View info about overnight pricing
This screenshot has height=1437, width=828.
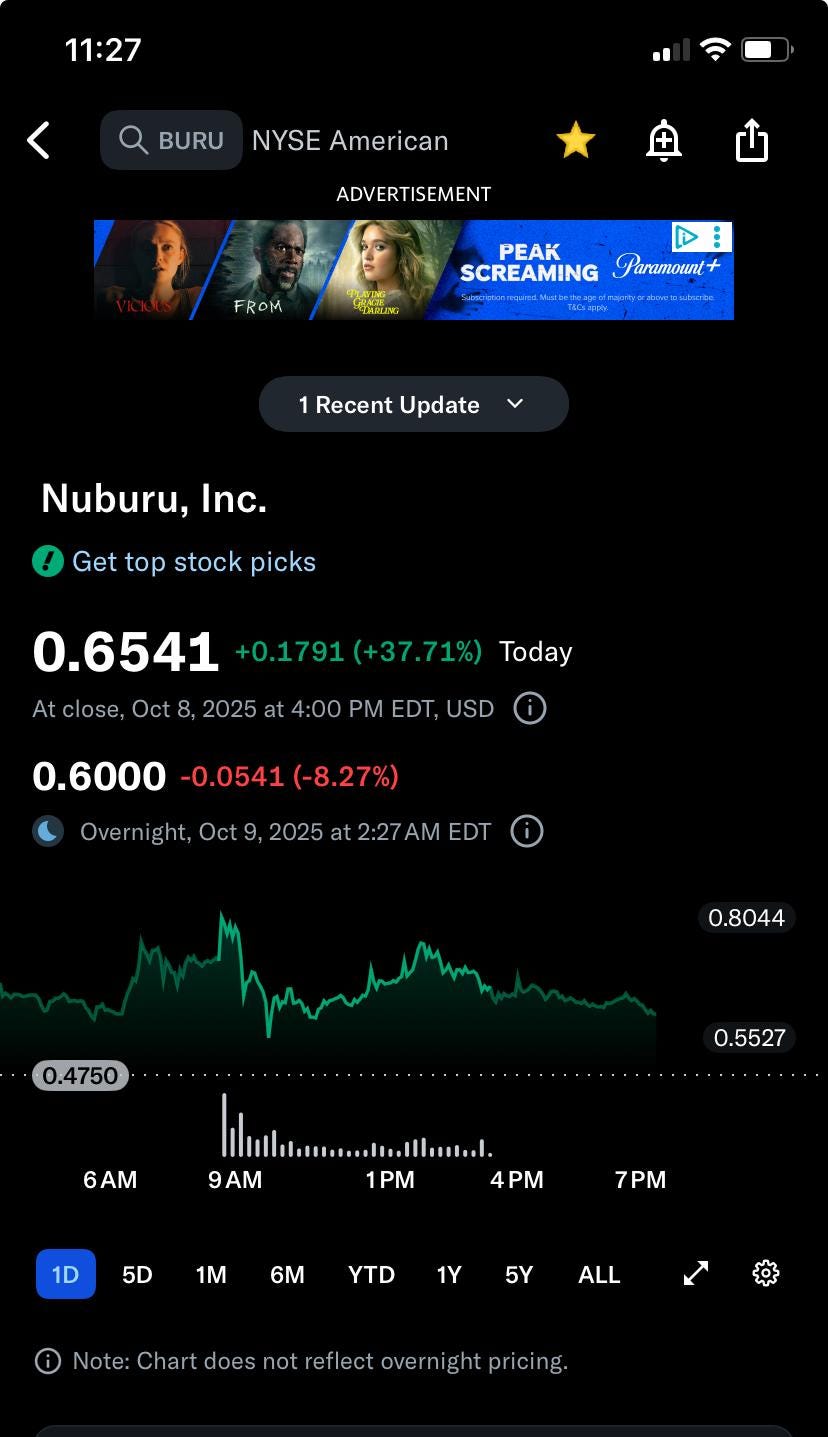527,831
